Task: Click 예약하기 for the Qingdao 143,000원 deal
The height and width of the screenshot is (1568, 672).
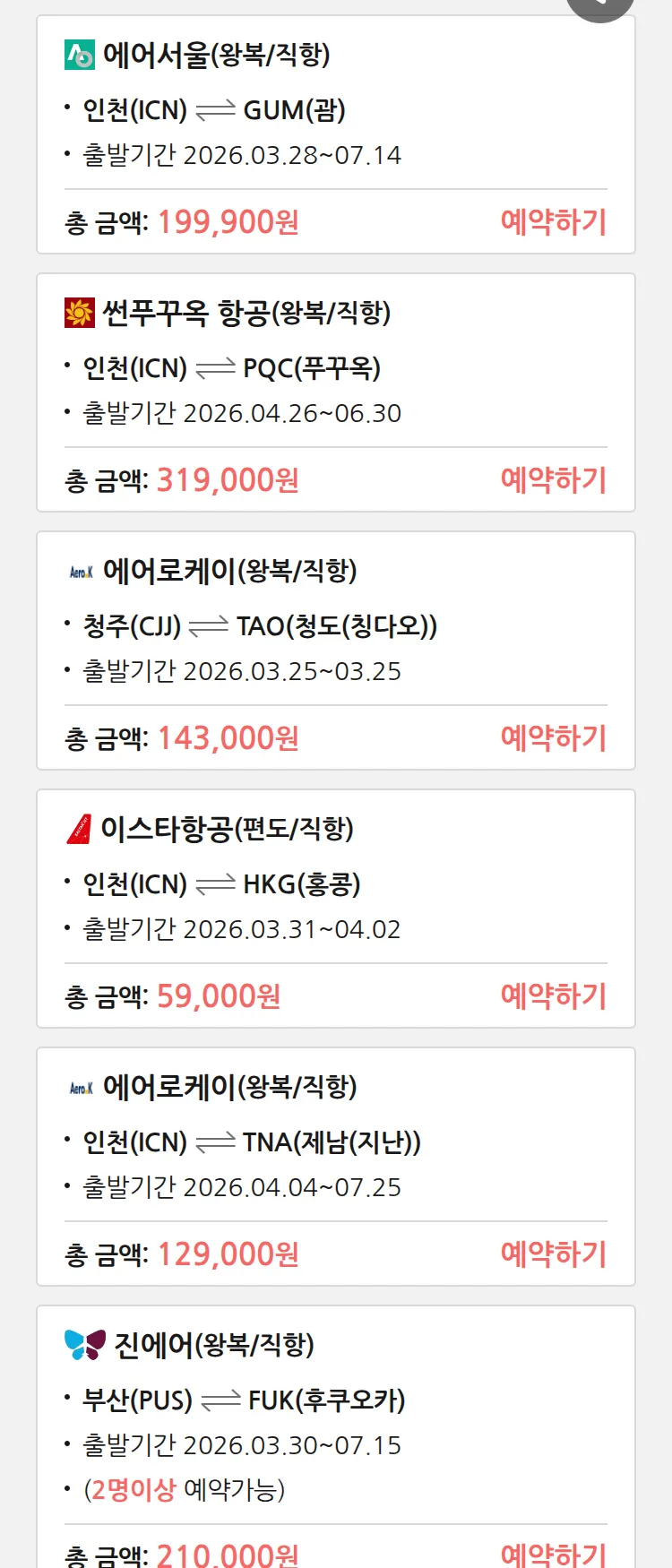Action: click(x=554, y=737)
